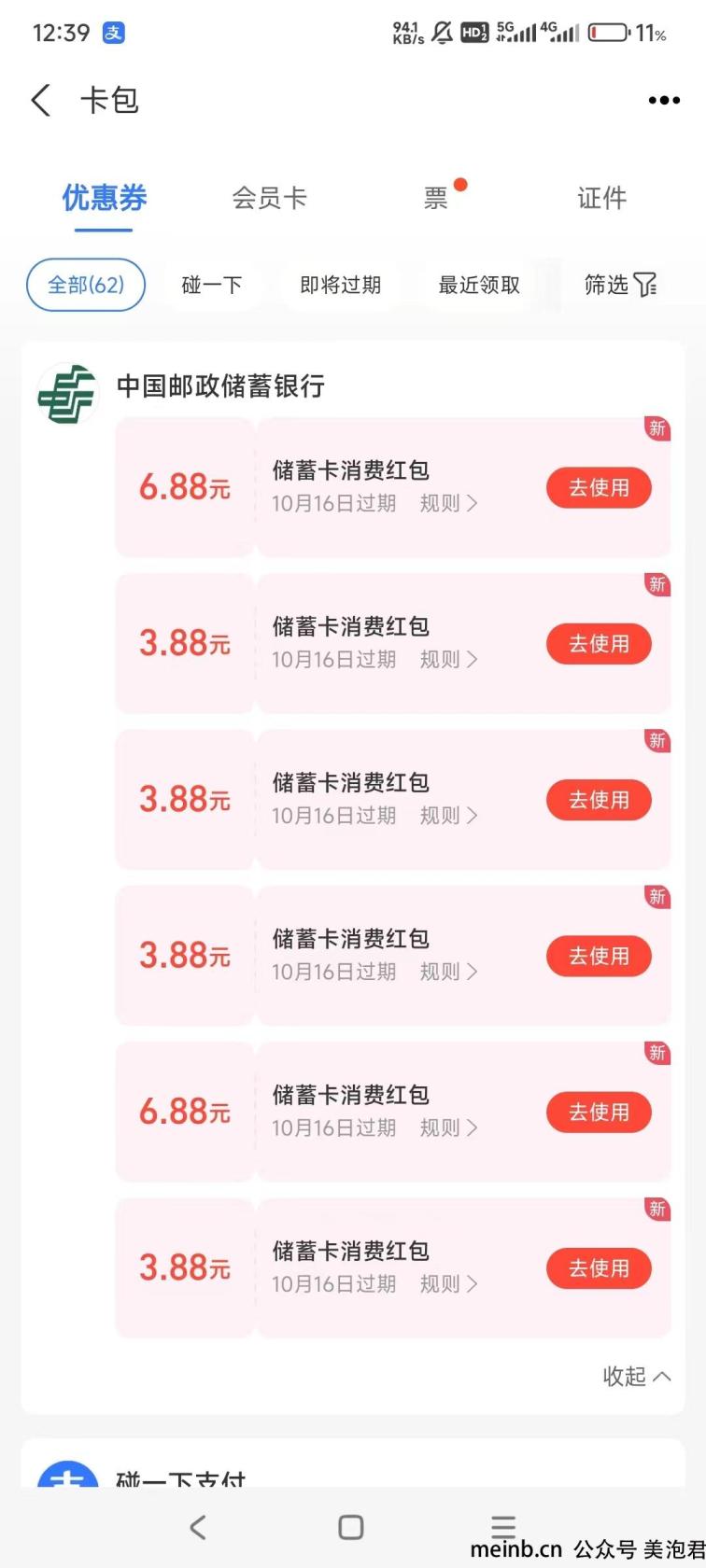The height and width of the screenshot is (1568, 706).
Task: Go back from the 卡包 page
Action: pos(41,100)
